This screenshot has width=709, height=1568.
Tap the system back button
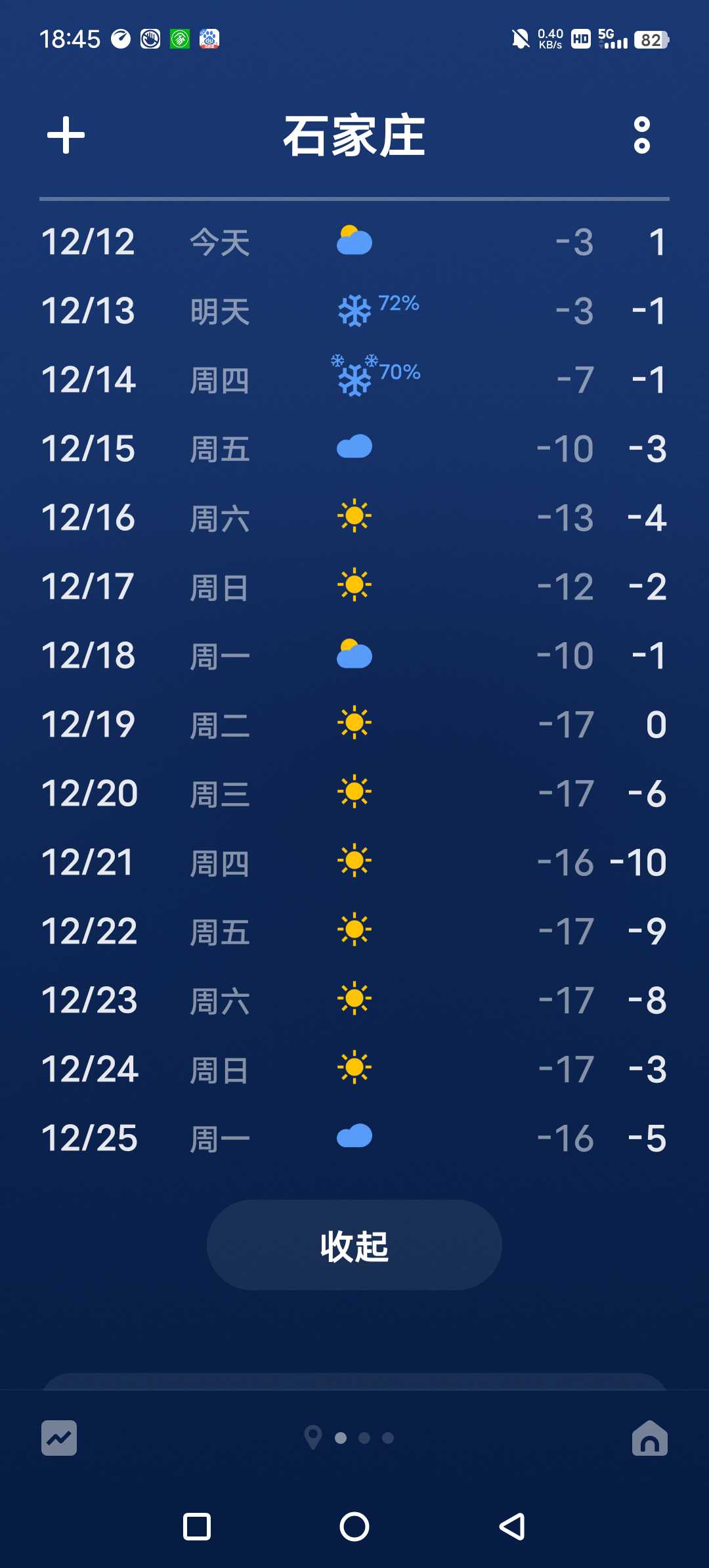point(512,1527)
